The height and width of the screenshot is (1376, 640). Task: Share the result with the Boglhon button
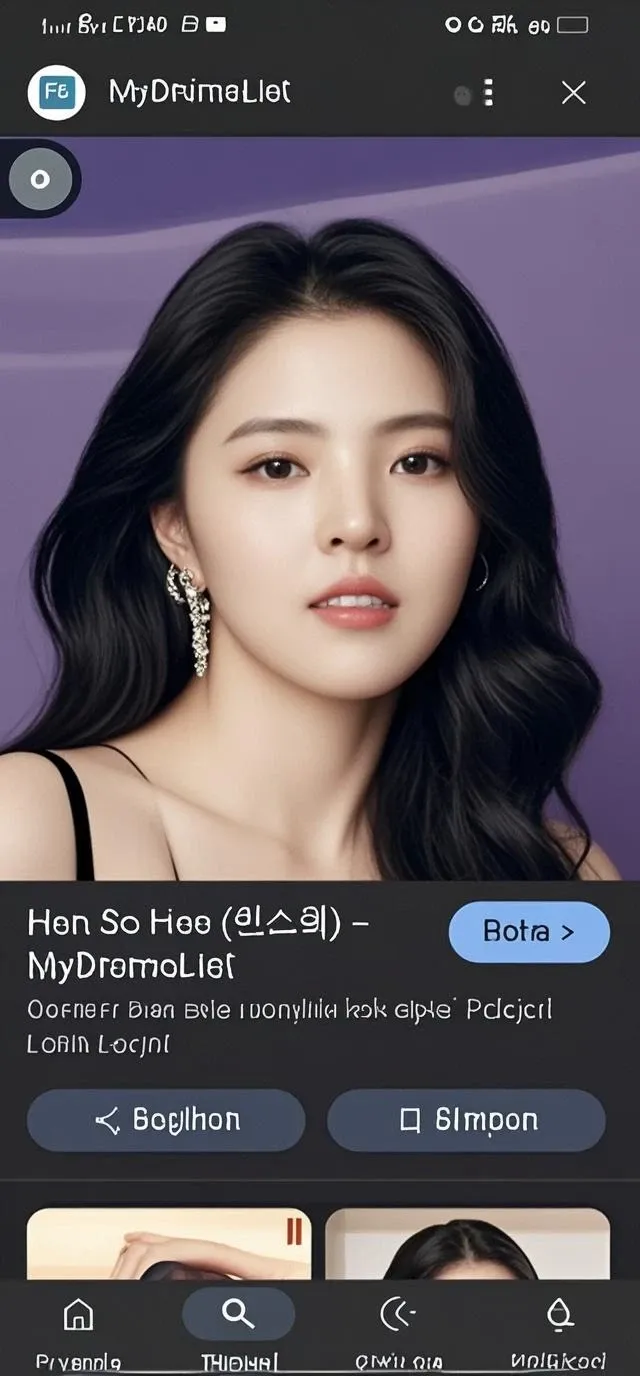166,1120
